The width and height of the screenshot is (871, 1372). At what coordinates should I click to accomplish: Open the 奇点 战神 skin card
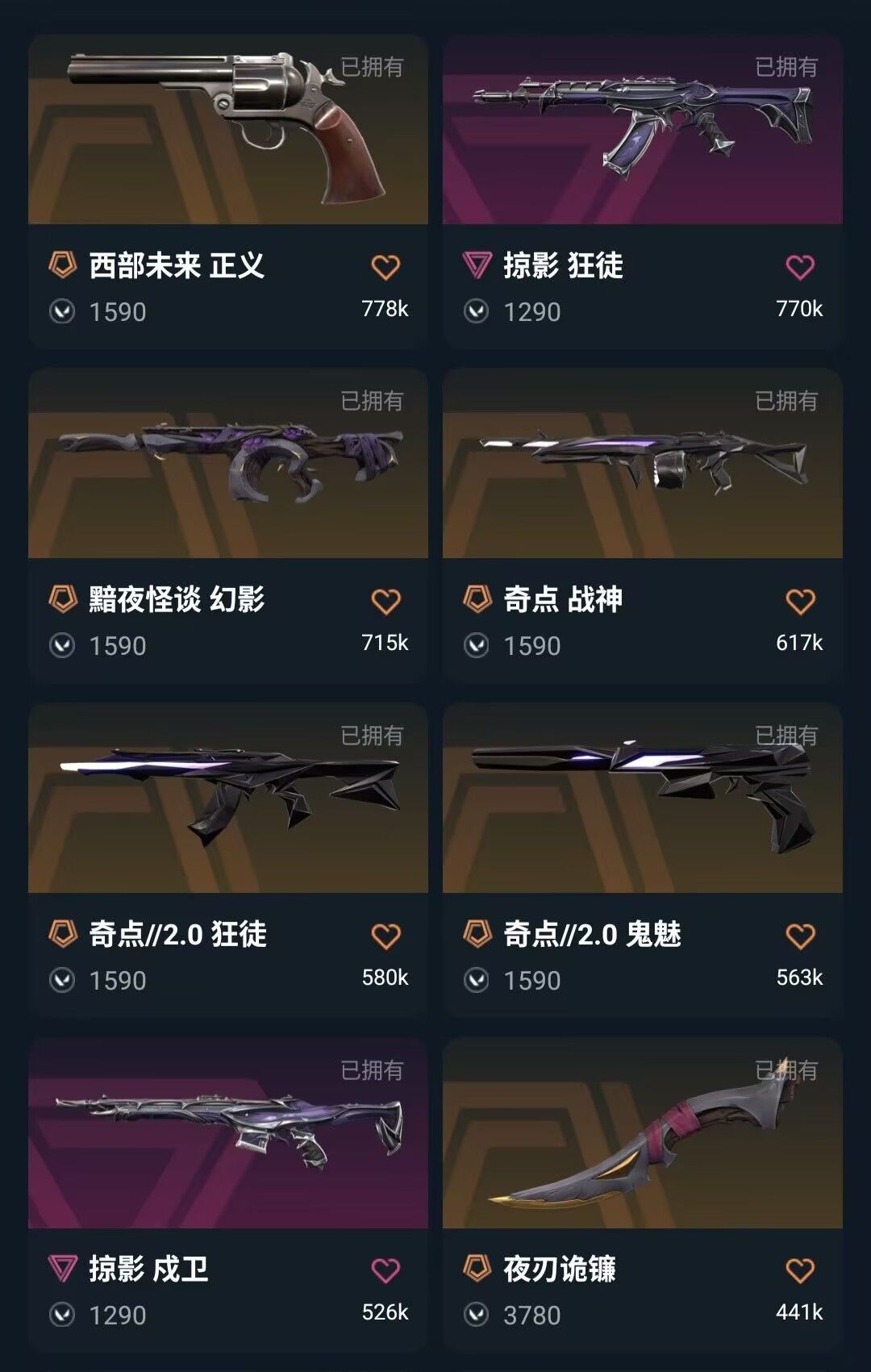[x=642, y=464]
